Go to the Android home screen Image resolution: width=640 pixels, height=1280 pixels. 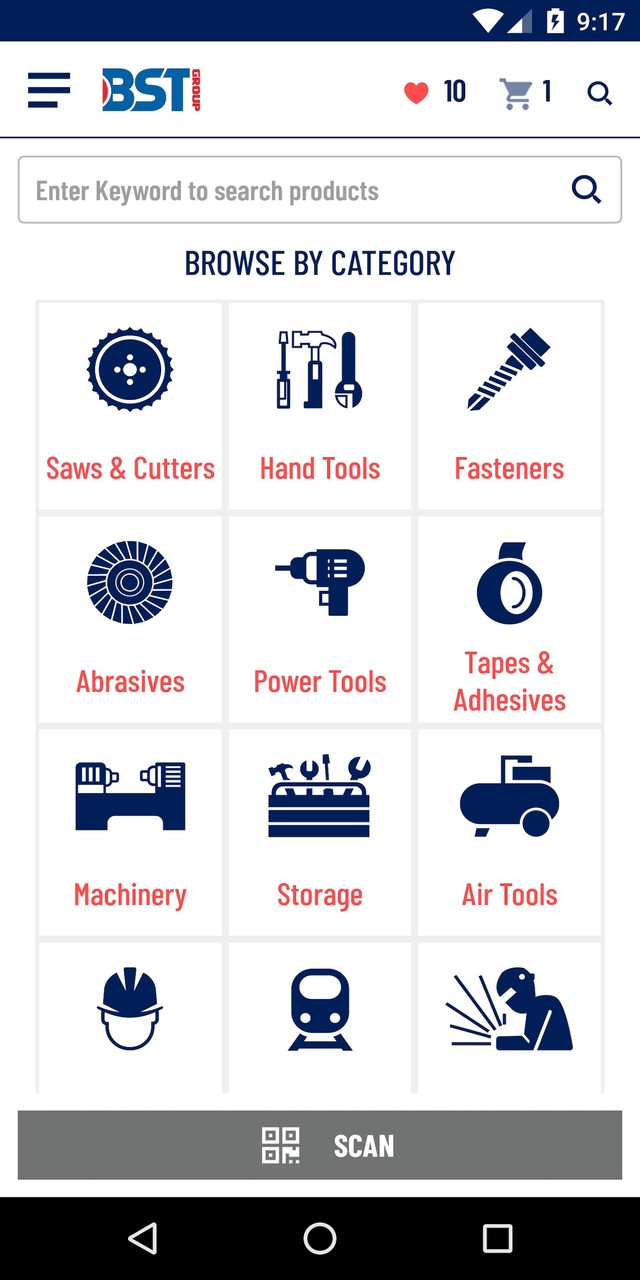coord(320,1239)
